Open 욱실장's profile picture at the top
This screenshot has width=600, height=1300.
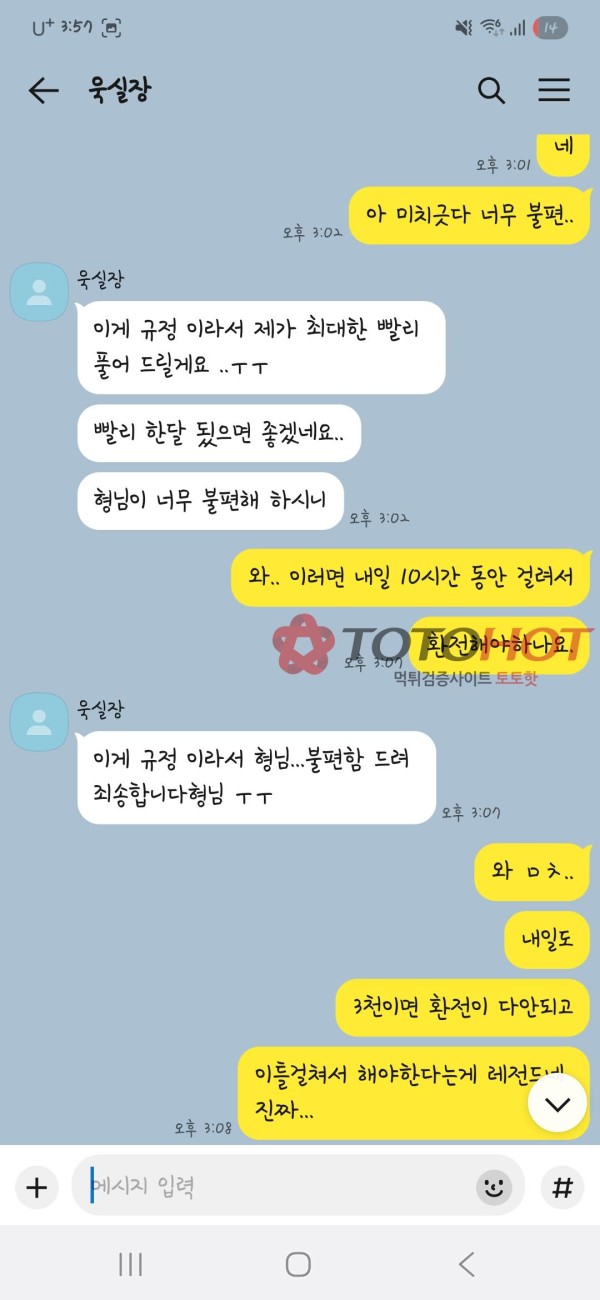pyautogui.click(x=39, y=293)
